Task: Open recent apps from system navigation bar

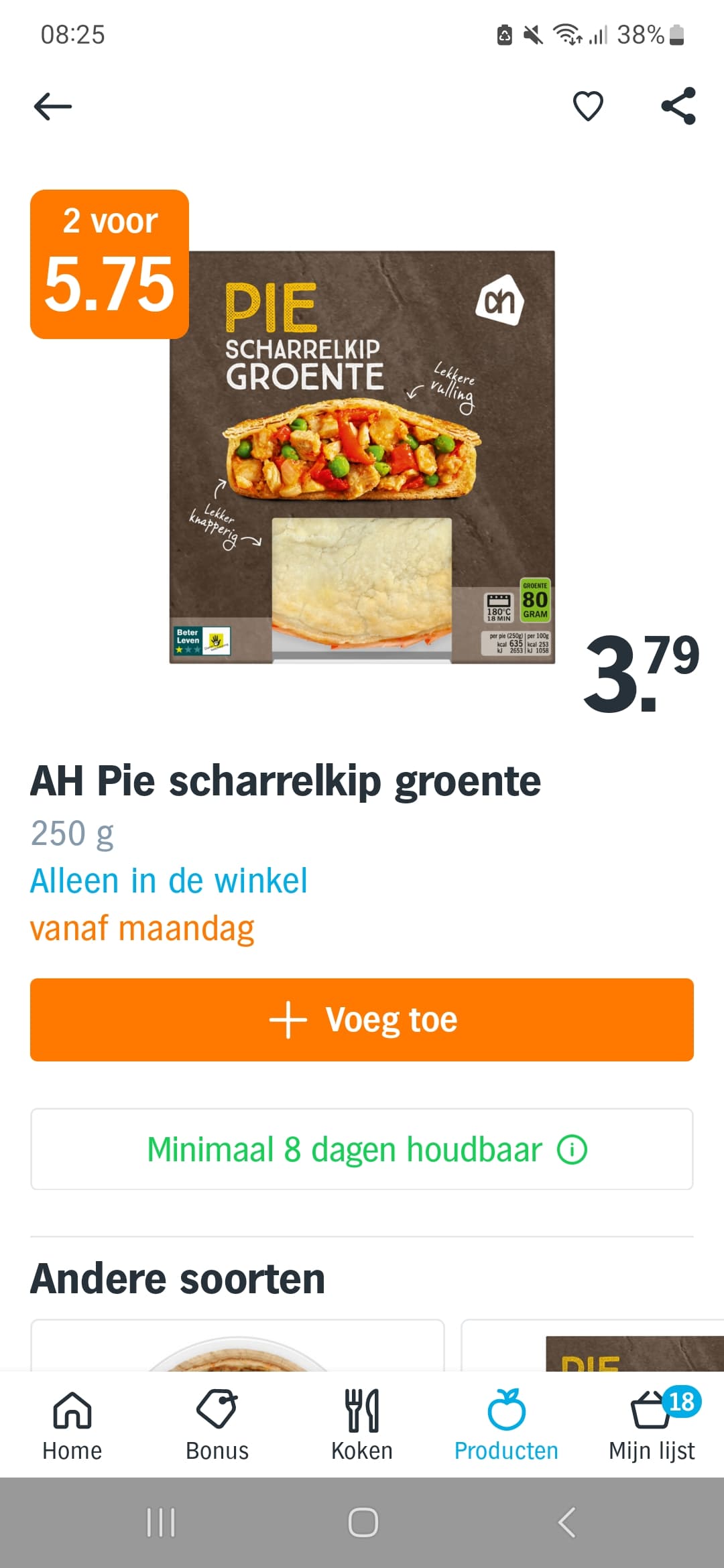Action: coord(161,1522)
